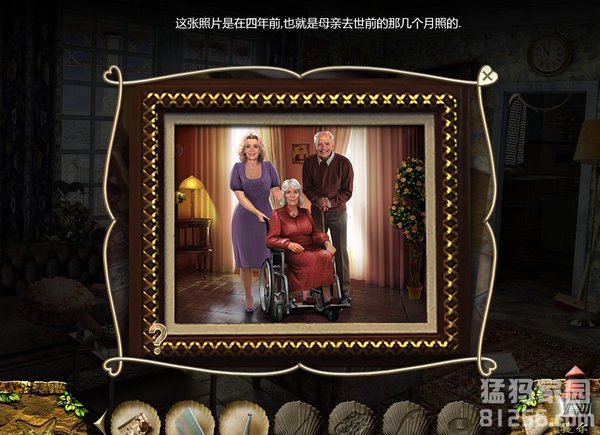Select the first inventory shell slot
600x435 pixels.
pyautogui.click(x=135, y=420)
